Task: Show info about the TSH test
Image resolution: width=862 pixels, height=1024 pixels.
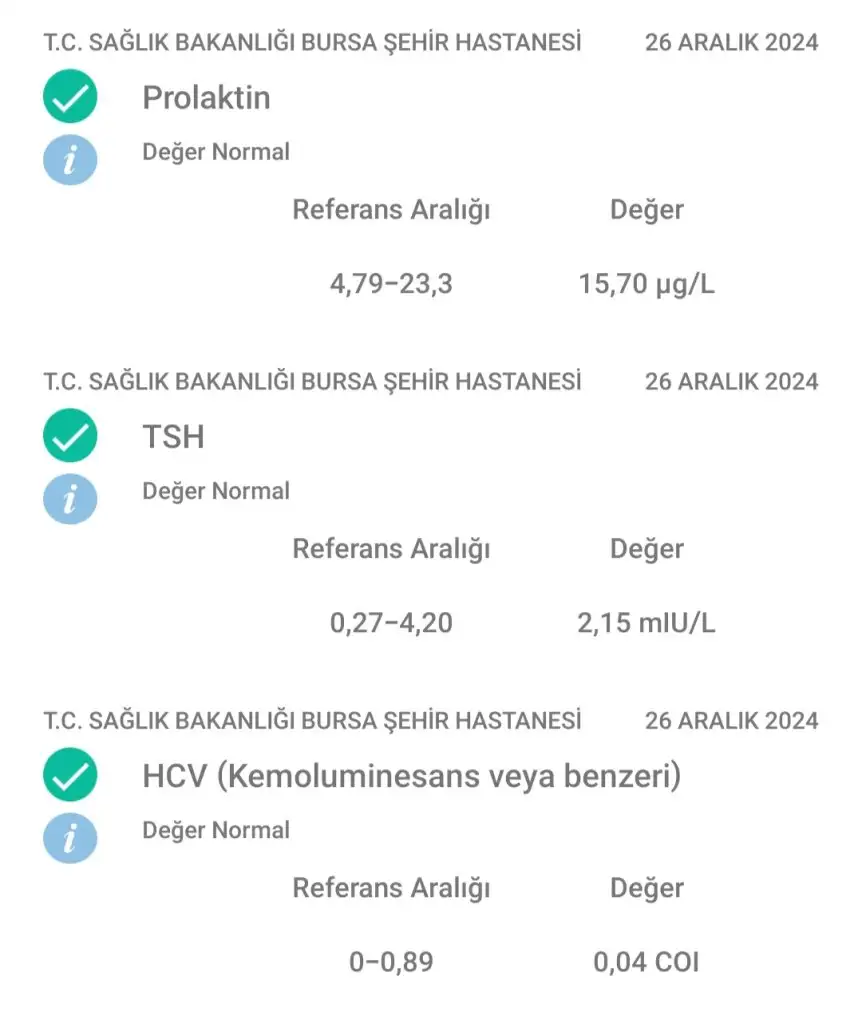Action: pyautogui.click(x=70, y=499)
